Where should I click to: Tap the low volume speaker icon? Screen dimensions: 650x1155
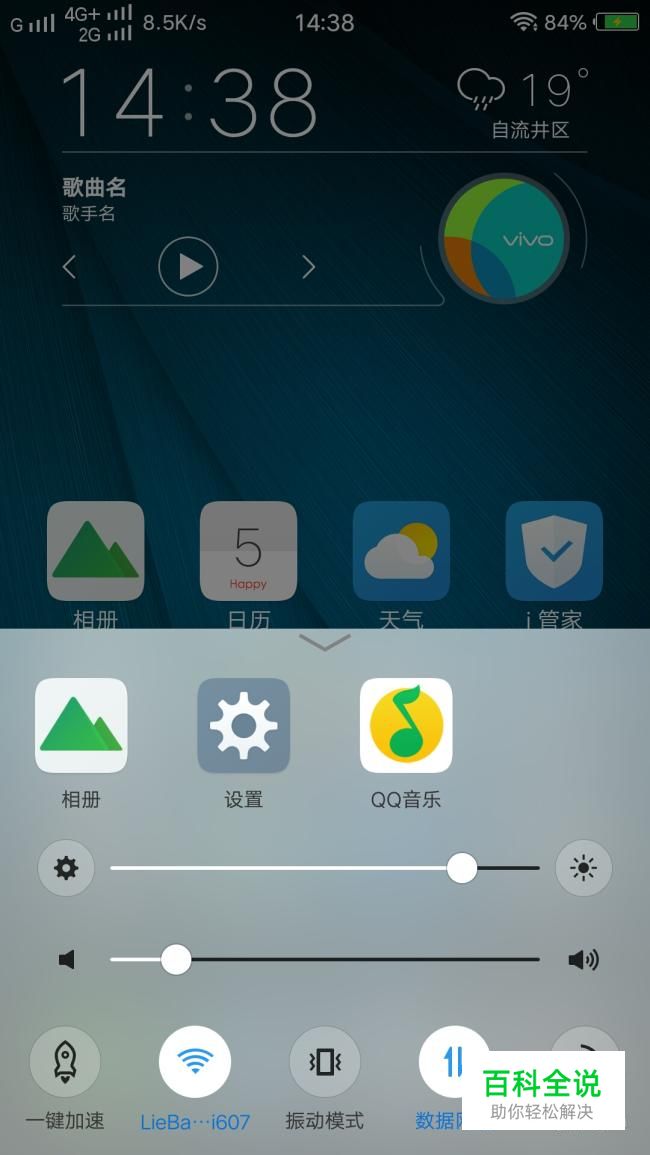tap(67, 960)
